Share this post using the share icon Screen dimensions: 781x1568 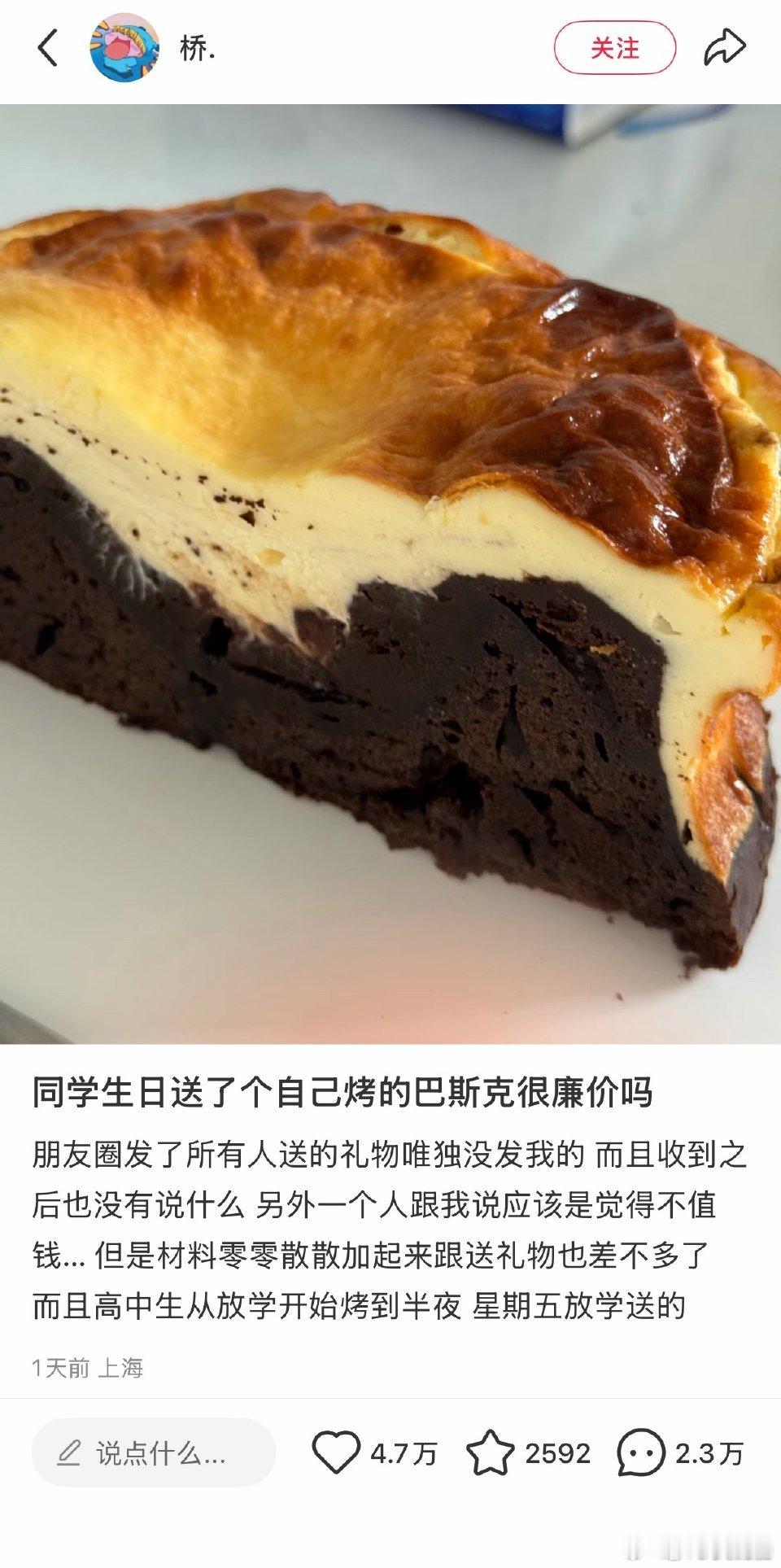tap(721, 46)
